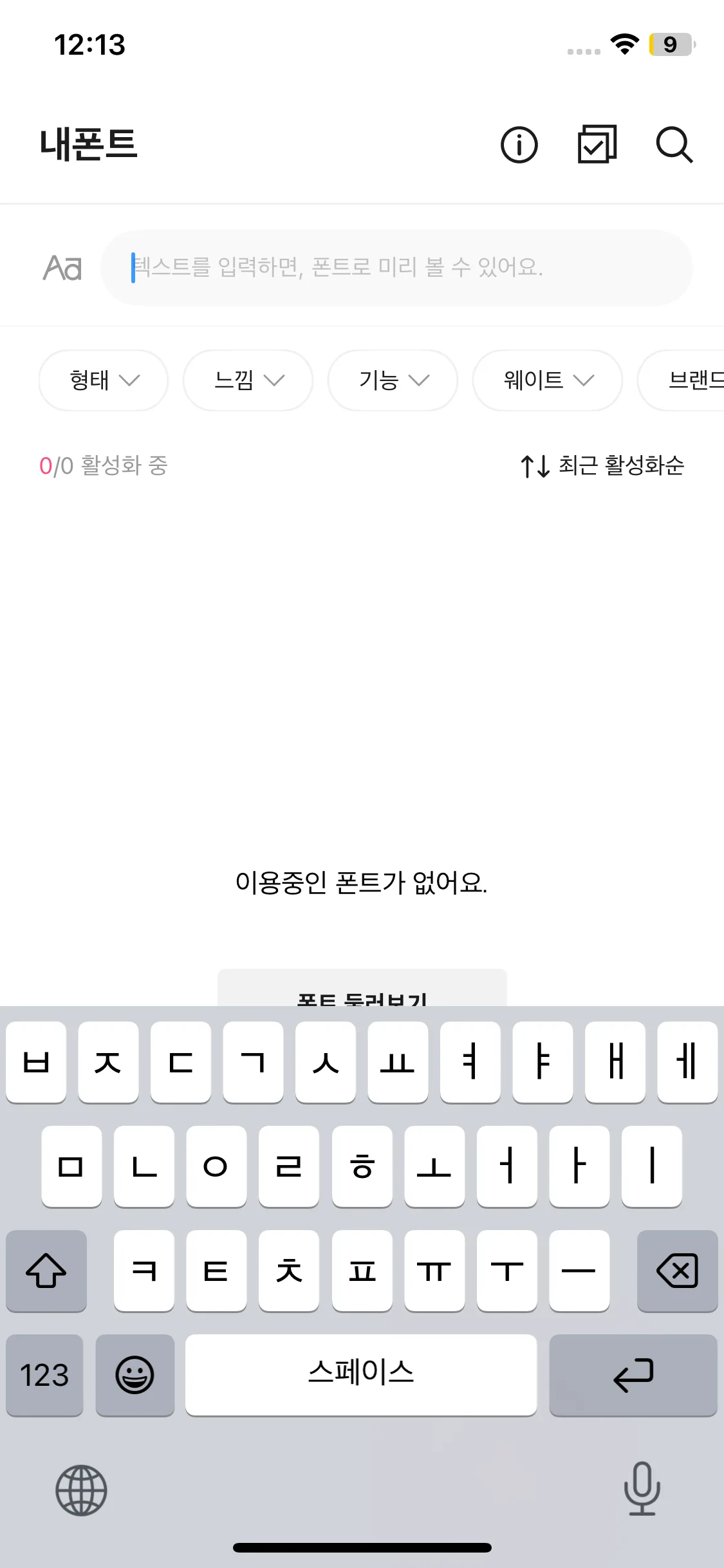
Task: Expand the 형태 filter dropdown
Action: (104, 380)
